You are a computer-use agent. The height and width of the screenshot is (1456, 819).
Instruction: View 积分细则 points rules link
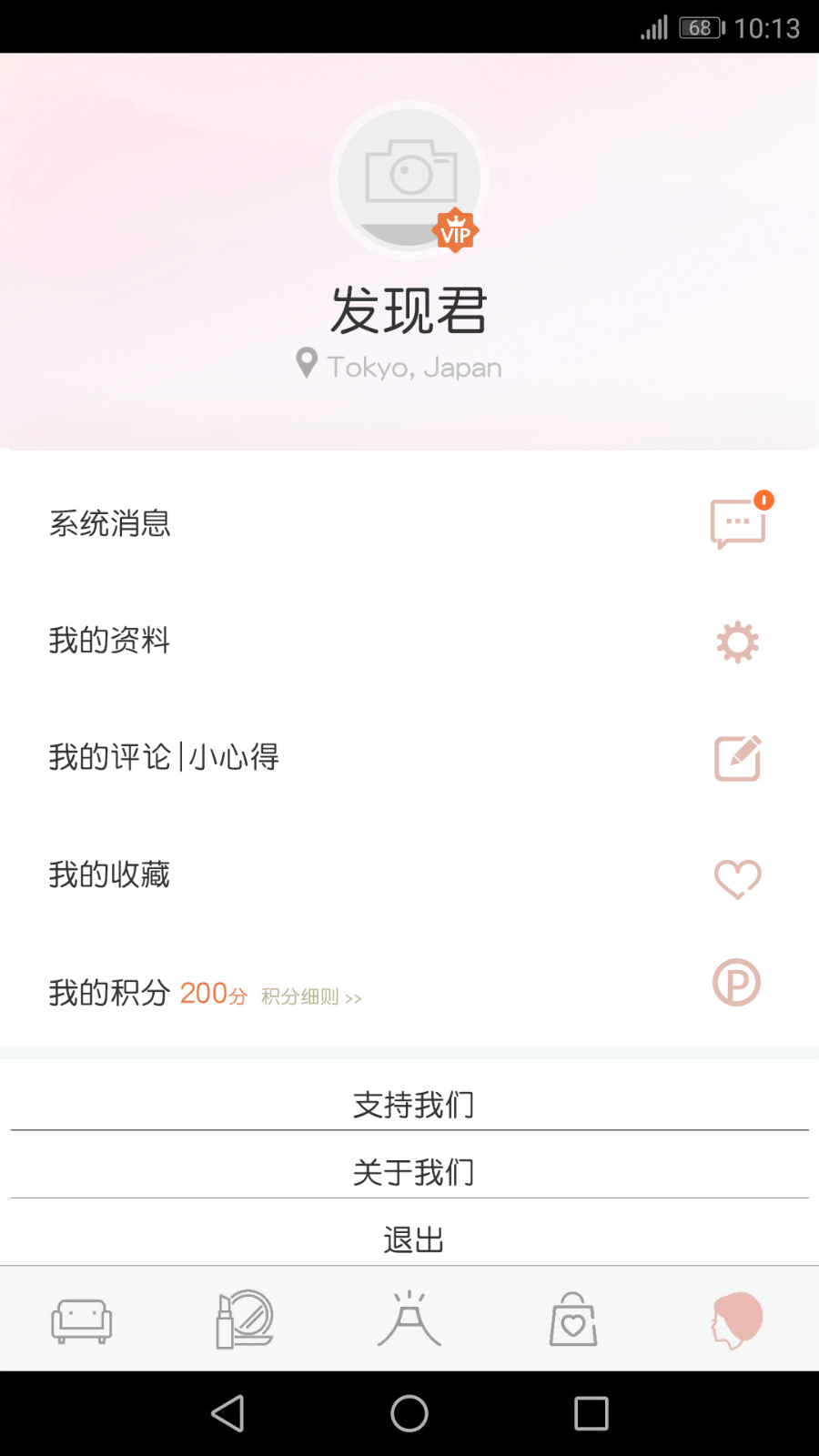pyautogui.click(x=311, y=996)
